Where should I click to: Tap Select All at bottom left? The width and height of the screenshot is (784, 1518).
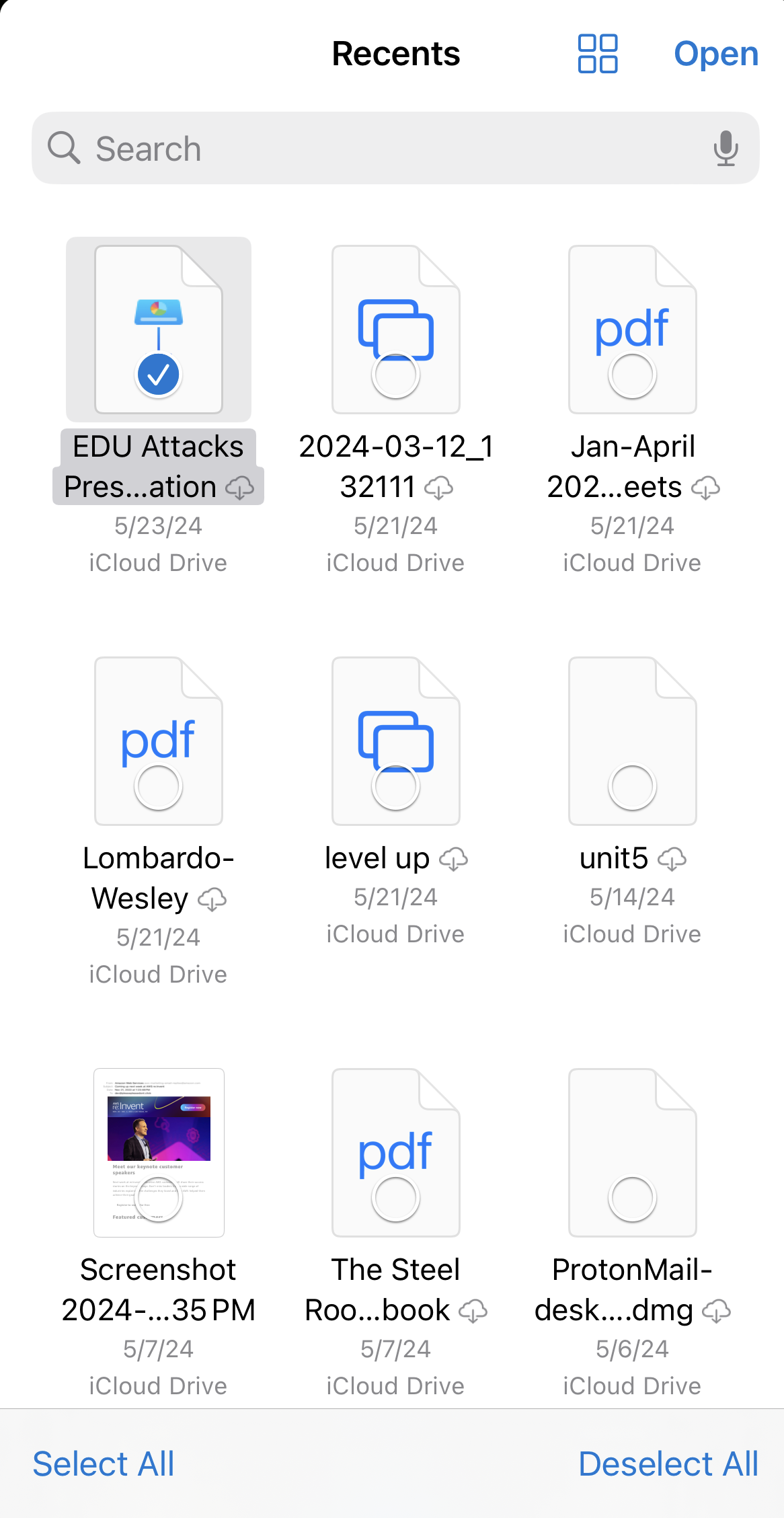click(x=104, y=1464)
